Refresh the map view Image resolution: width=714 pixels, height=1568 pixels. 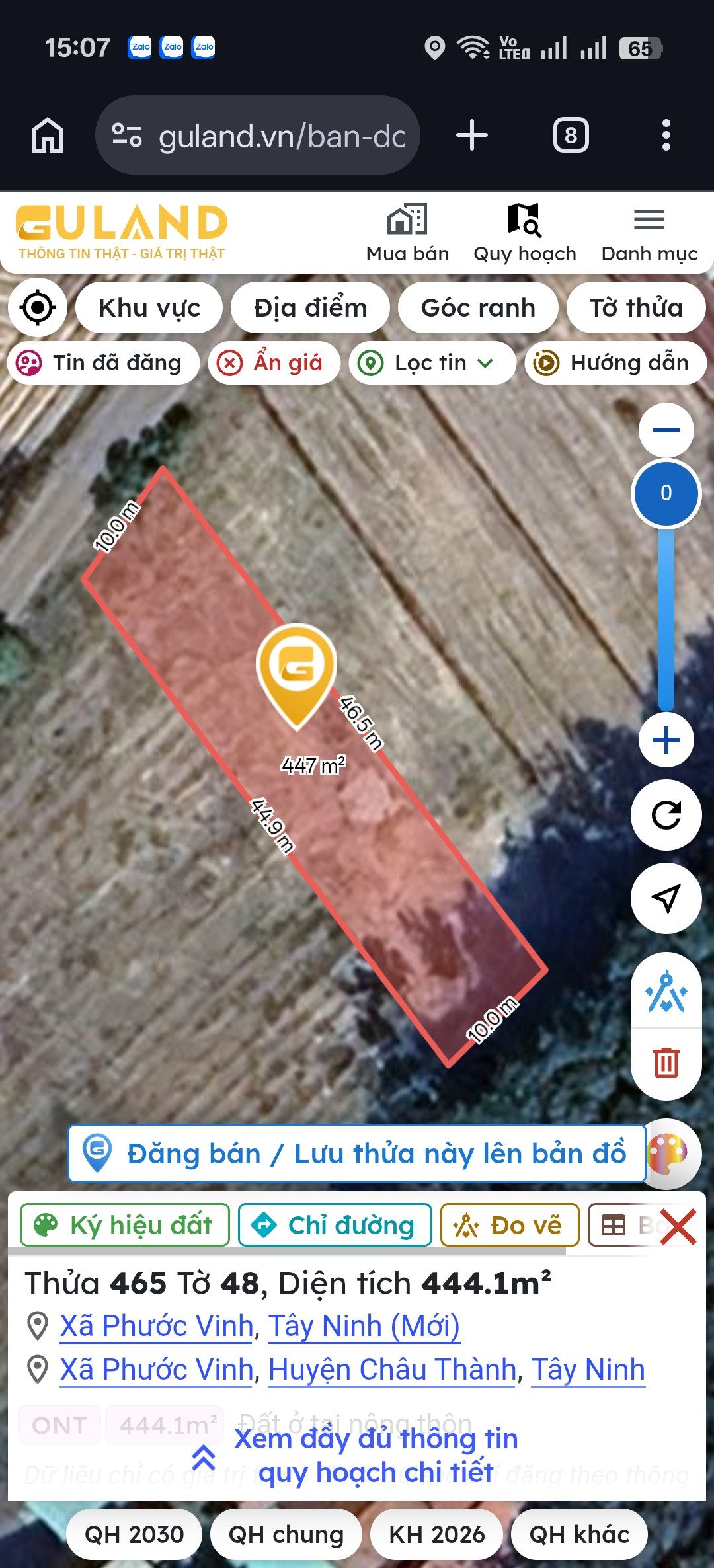pyautogui.click(x=666, y=815)
